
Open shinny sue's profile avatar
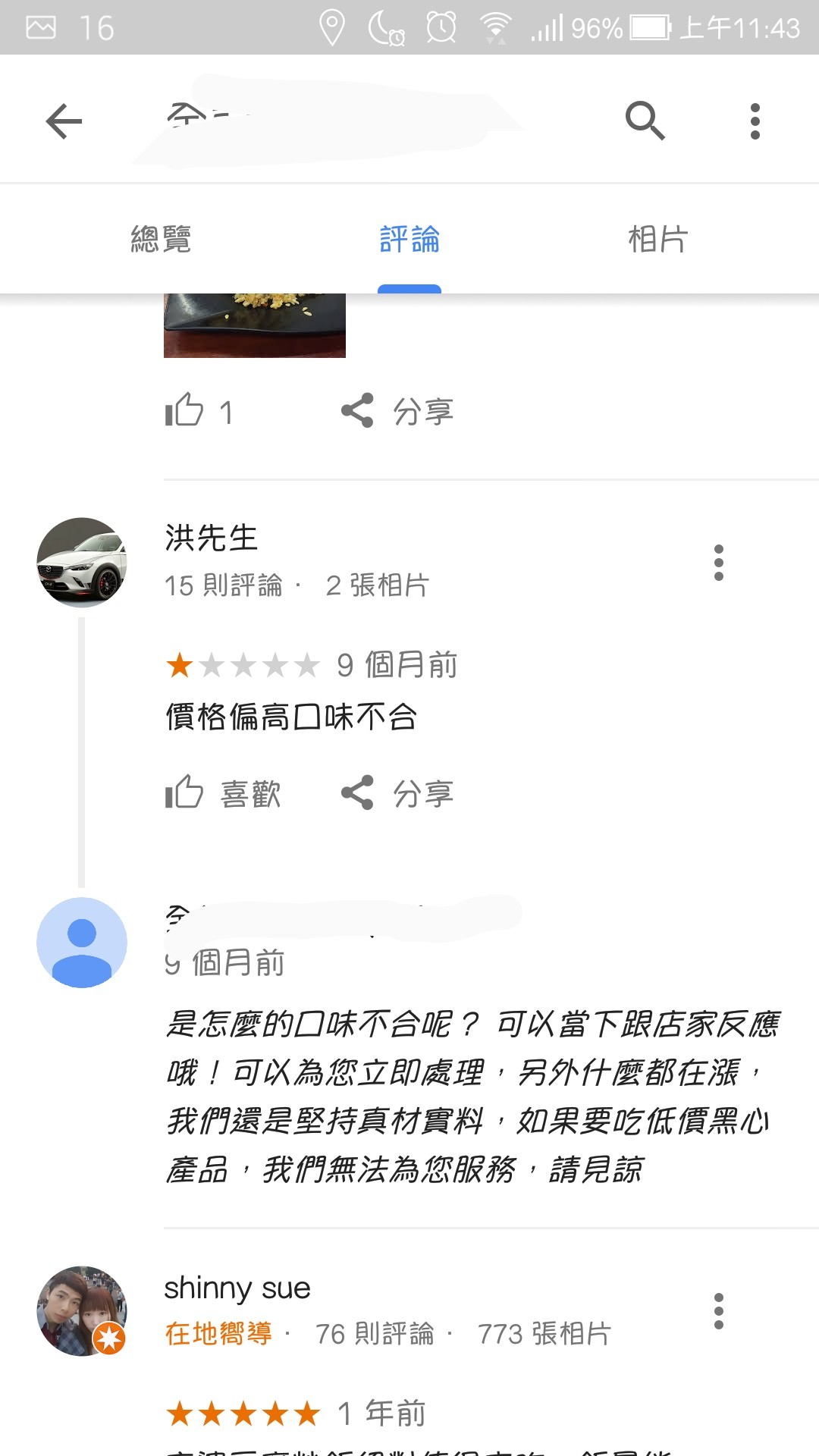82,1311
